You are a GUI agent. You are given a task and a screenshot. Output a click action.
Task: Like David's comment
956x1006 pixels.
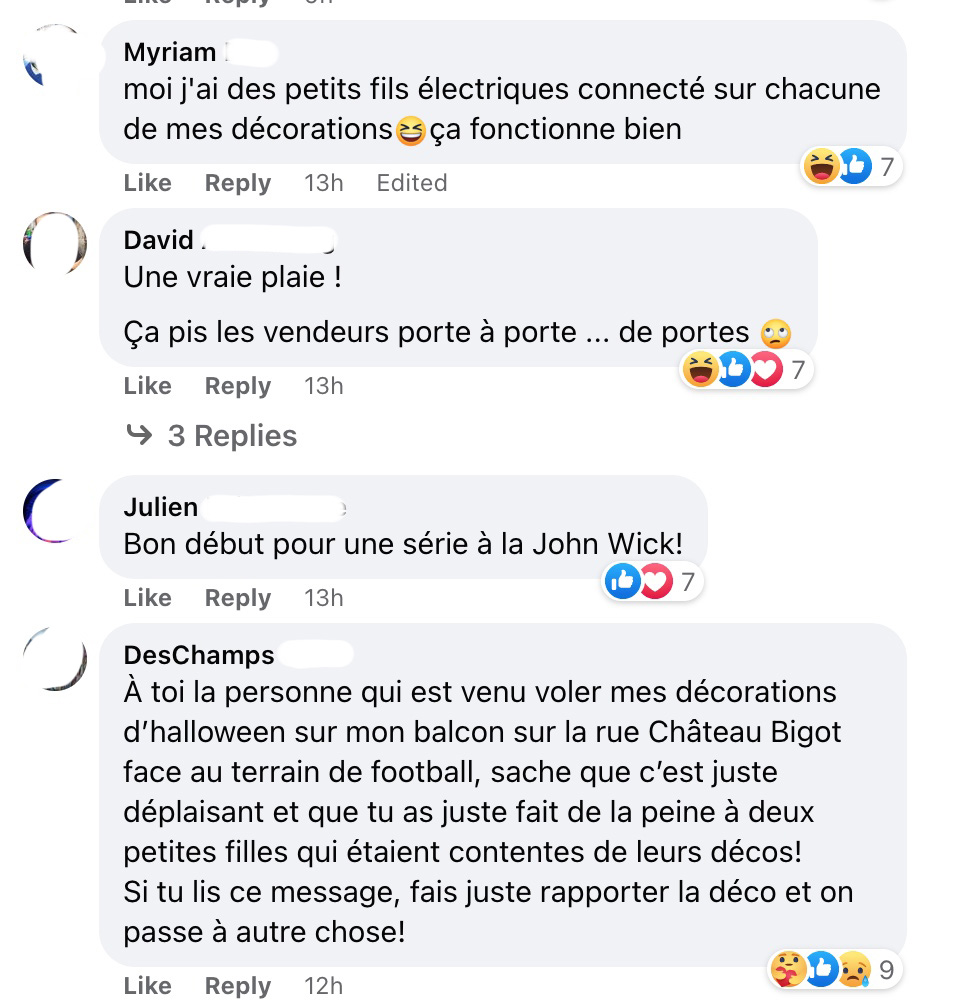click(x=147, y=386)
